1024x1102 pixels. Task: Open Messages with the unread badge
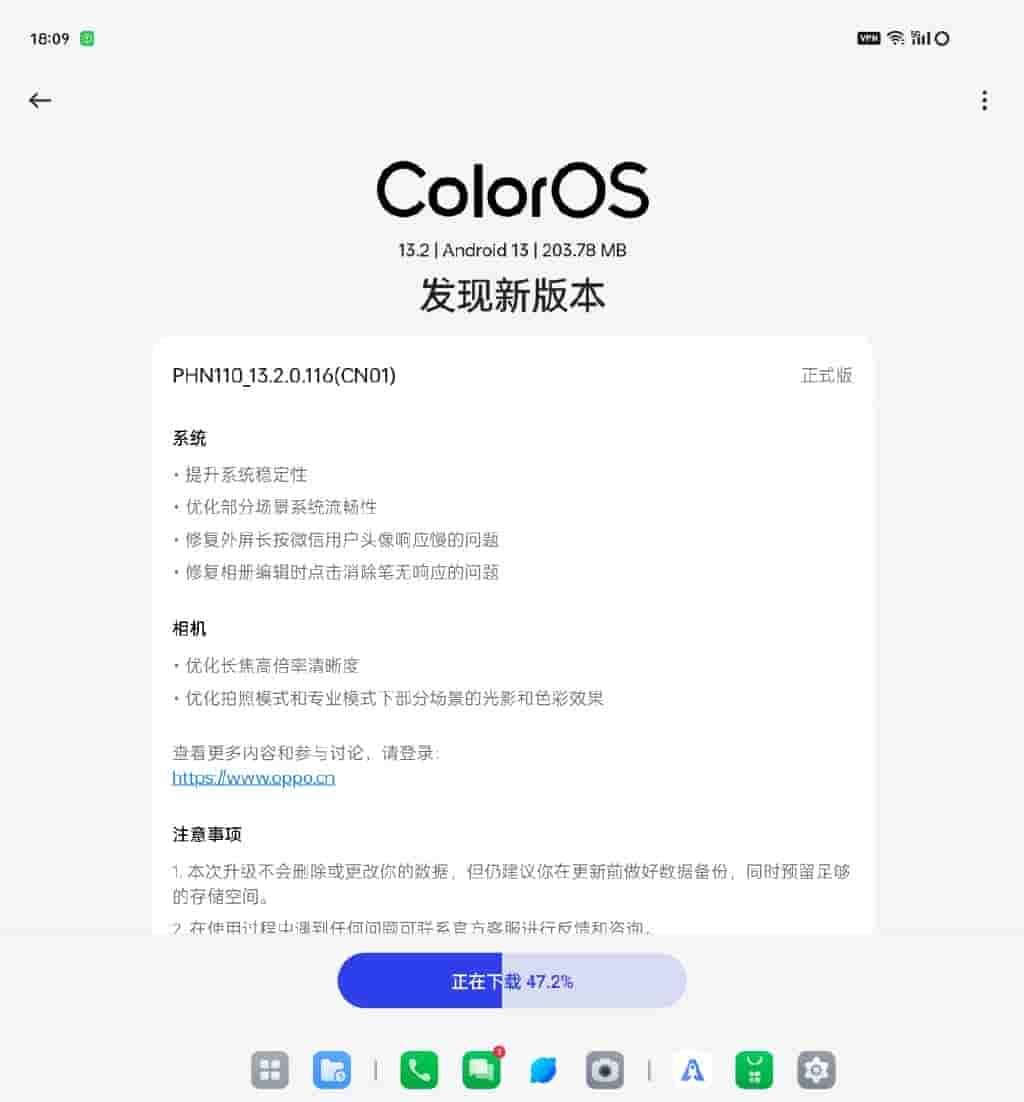(x=481, y=1070)
